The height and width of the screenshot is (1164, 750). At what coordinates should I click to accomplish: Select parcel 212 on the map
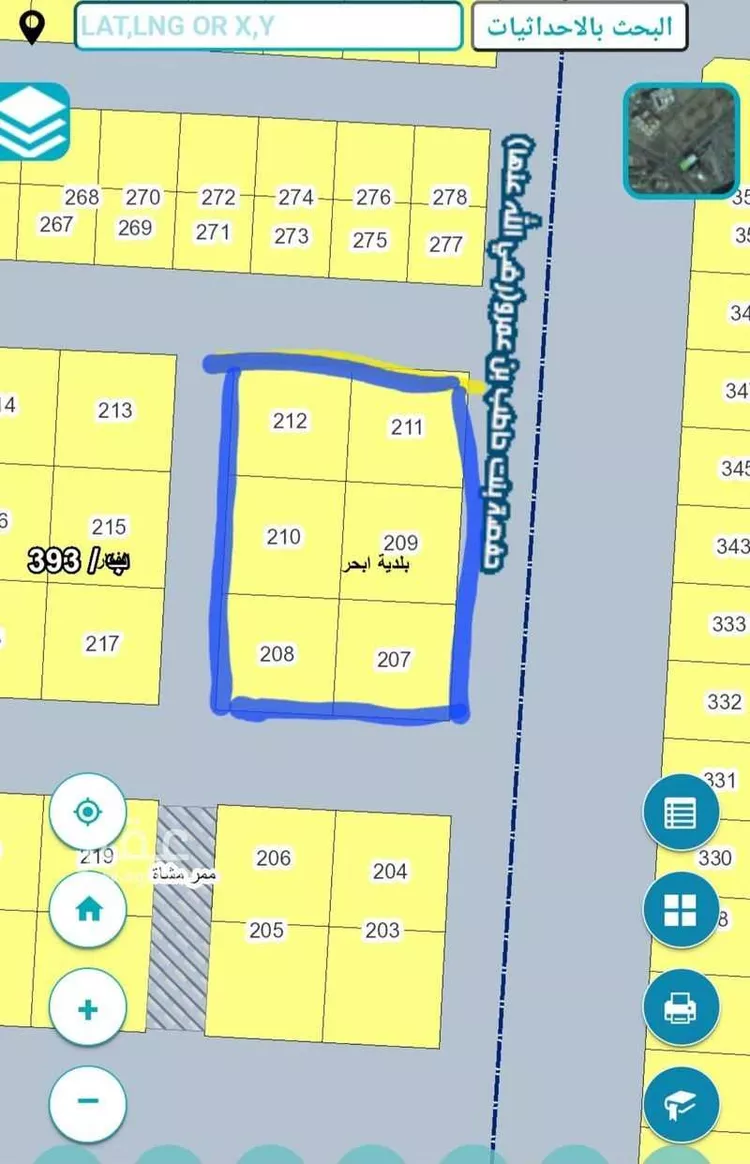290,421
